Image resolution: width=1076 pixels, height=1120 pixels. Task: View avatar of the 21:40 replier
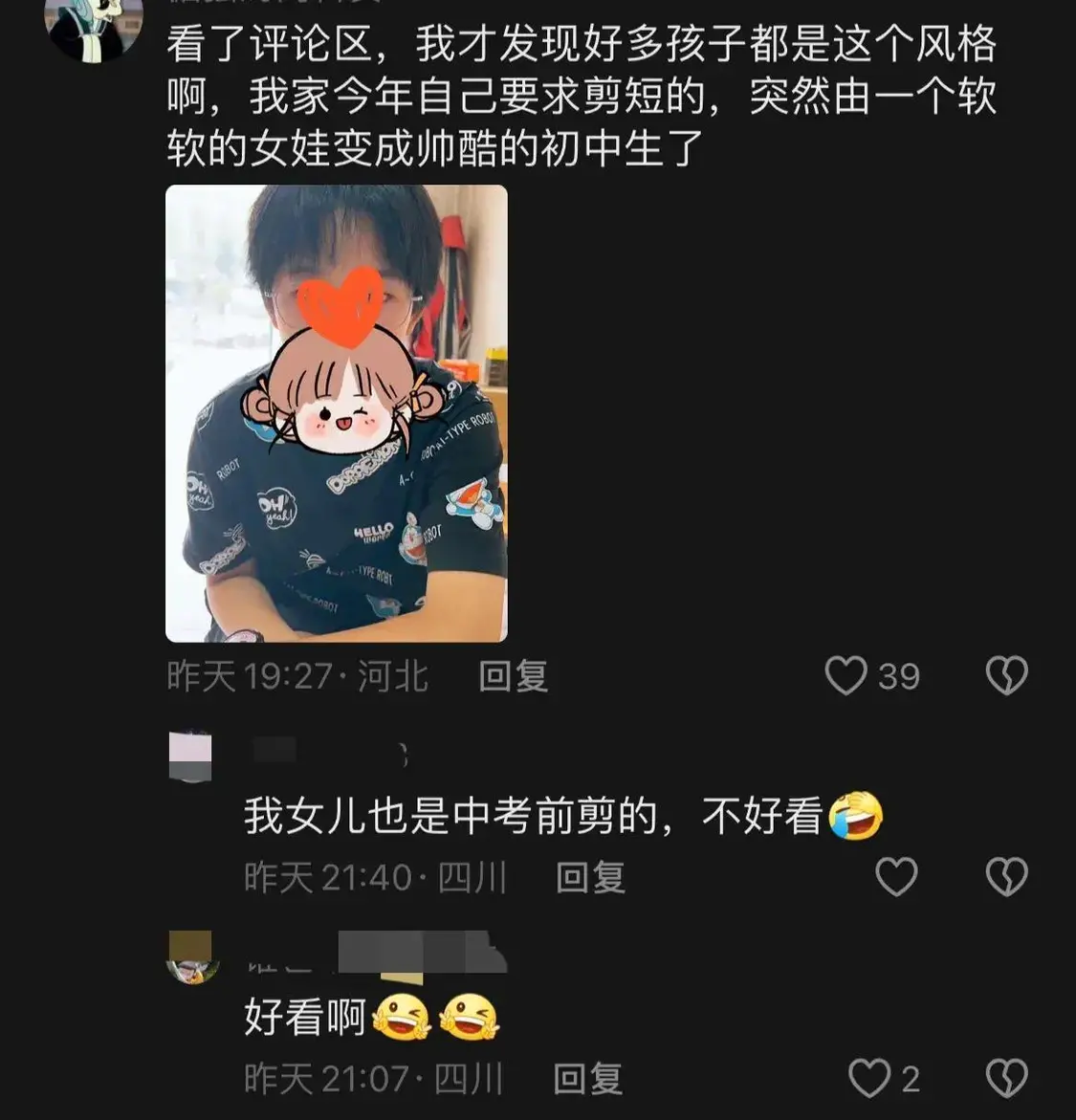pyautogui.click(x=190, y=757)
